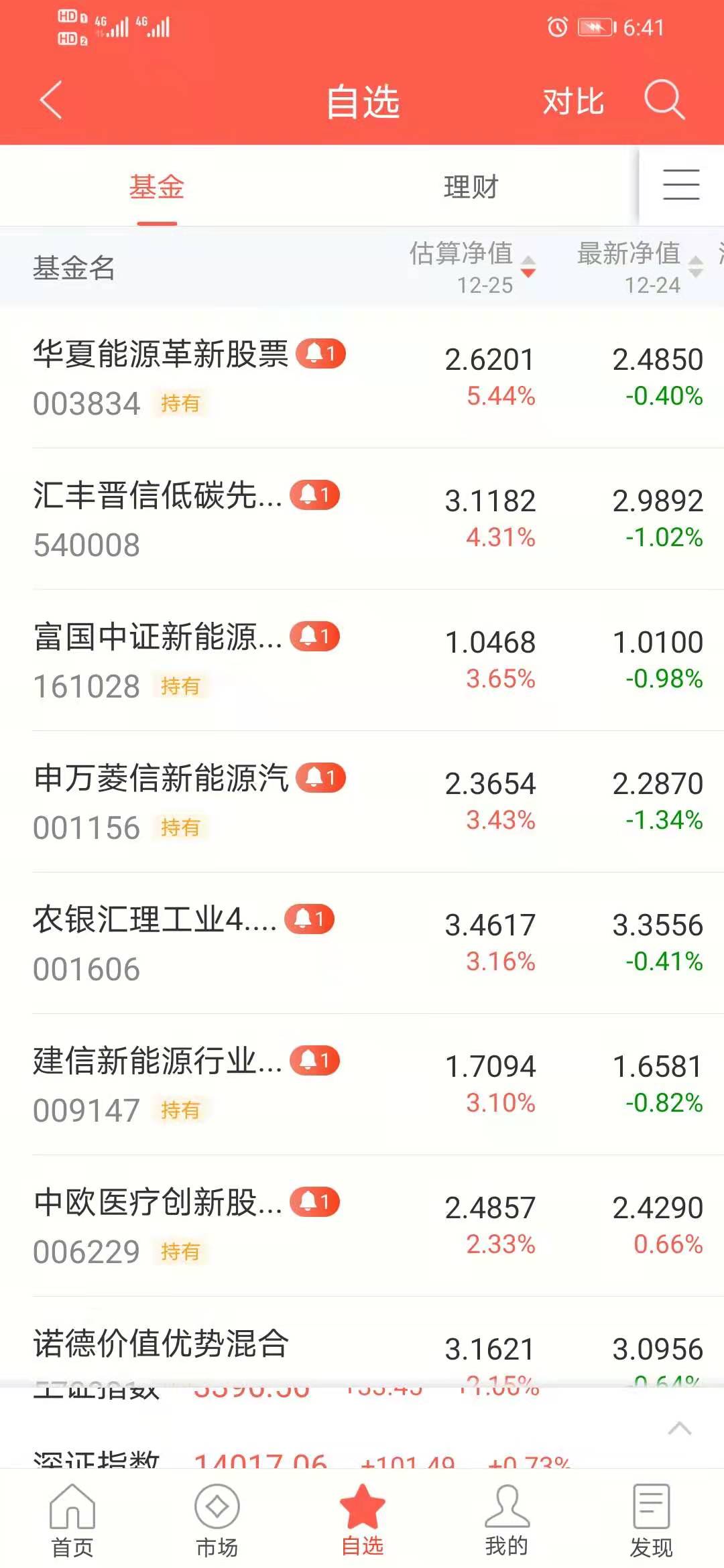
Task: Open the search magnifier icon
Action: click(x=664, y=101)
